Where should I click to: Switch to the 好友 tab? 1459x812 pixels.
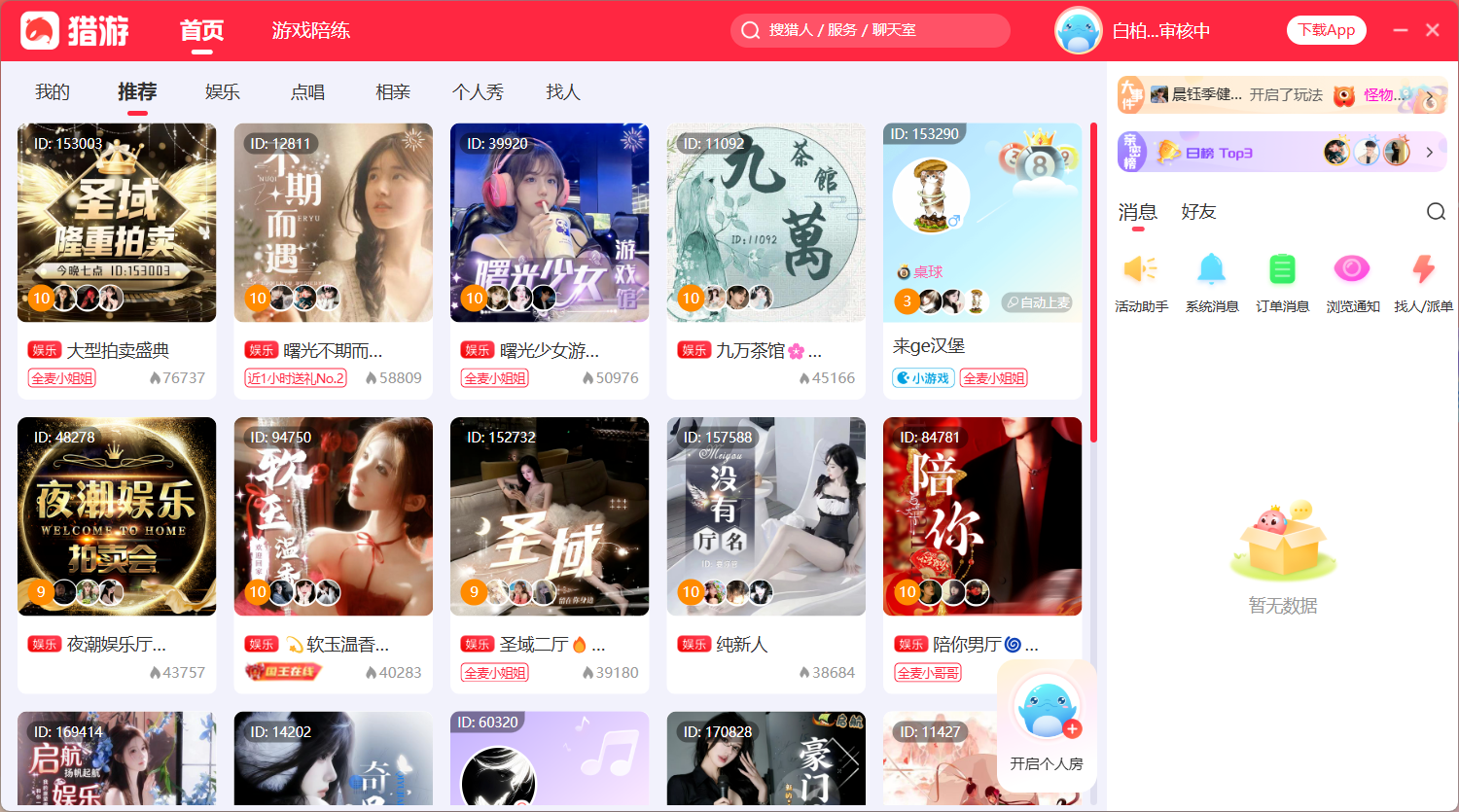(x=1198, y=211)
